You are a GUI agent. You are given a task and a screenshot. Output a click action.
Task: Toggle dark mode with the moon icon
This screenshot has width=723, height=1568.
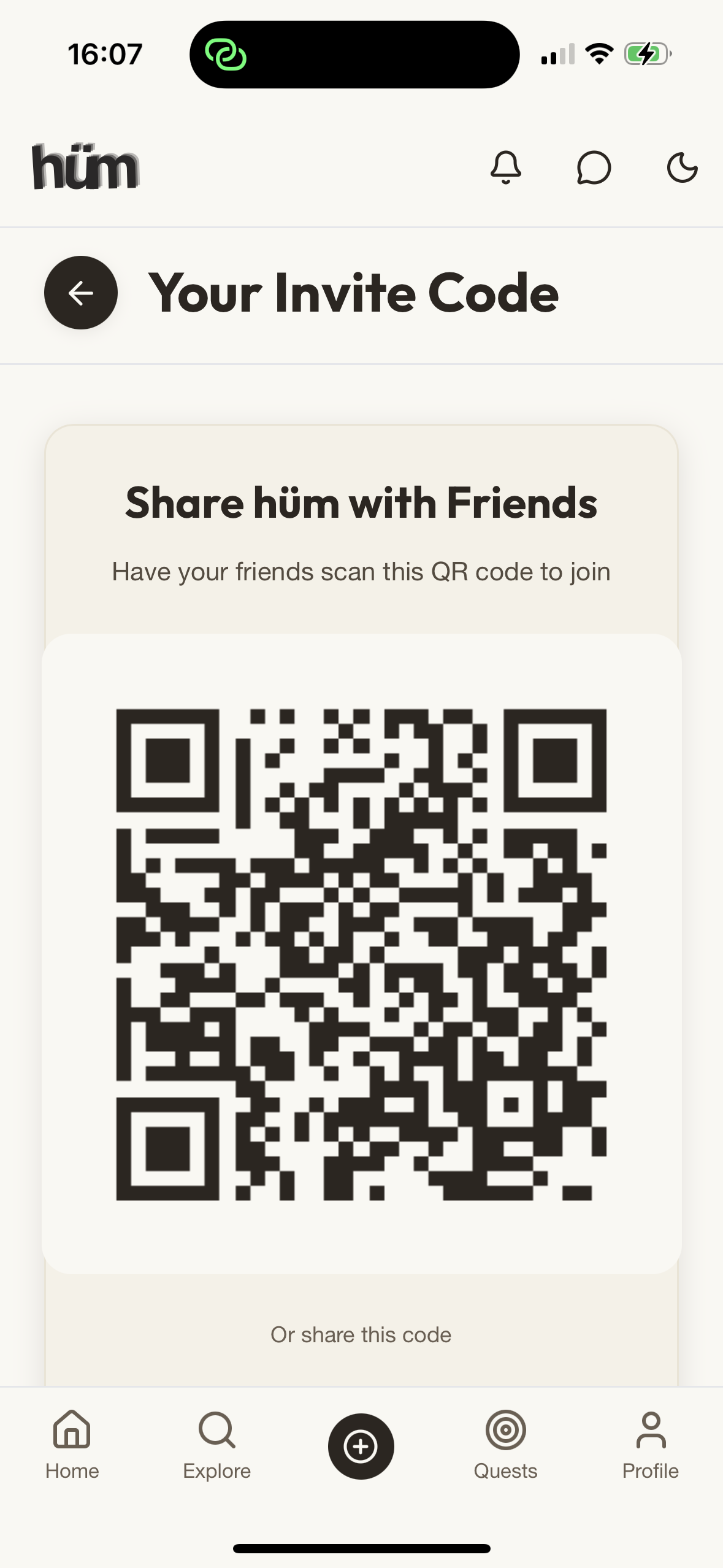[x=682, y=167]
